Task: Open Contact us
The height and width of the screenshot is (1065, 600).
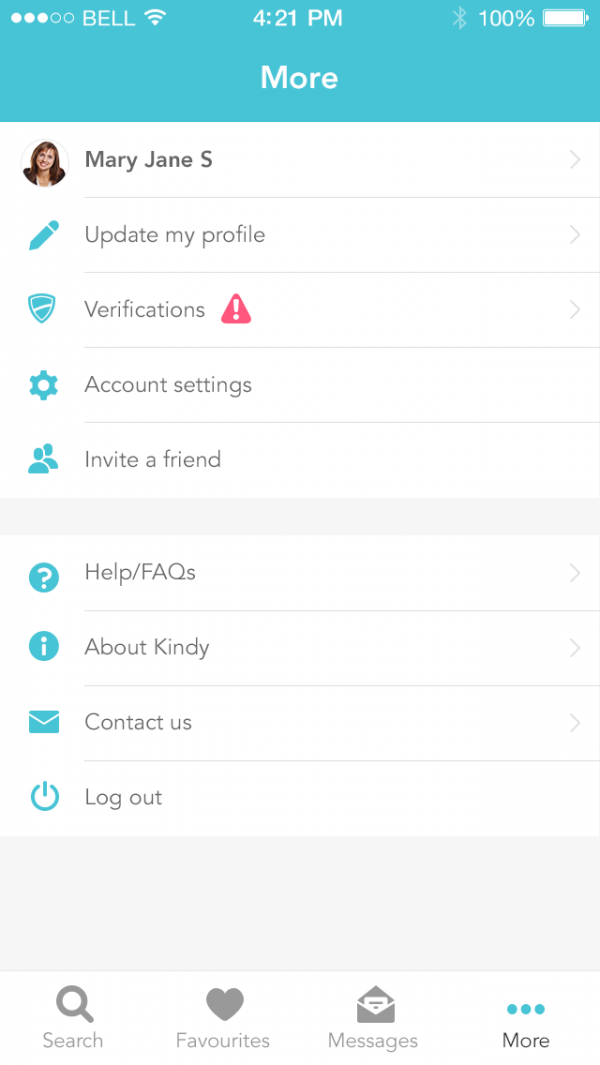Action: [300, 723]
